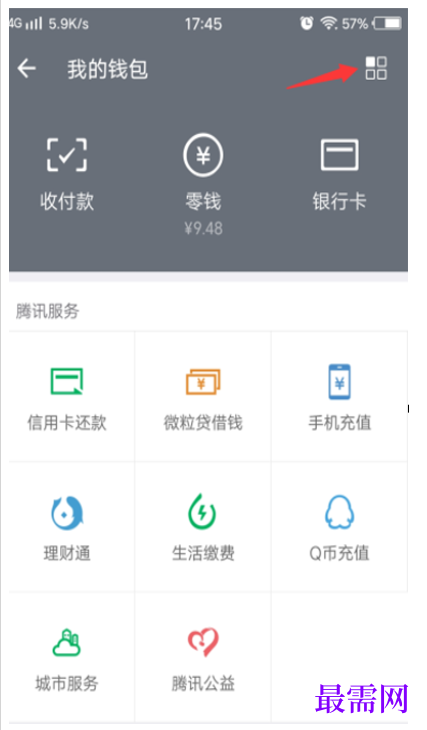Select 生活缴费 bills

[x=203, y=527]
